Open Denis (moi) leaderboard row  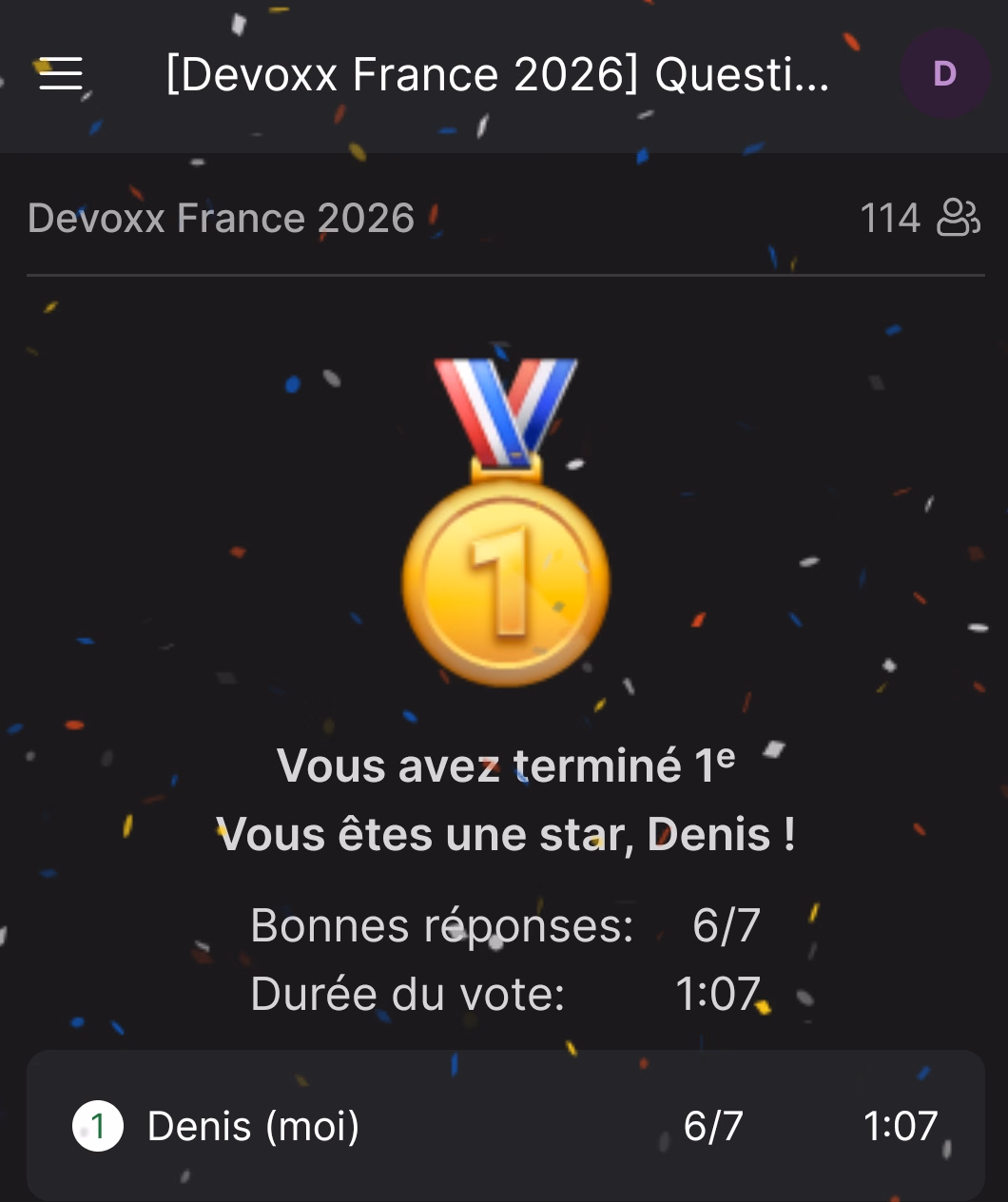pyautogui.click(x=505, y=1126)
